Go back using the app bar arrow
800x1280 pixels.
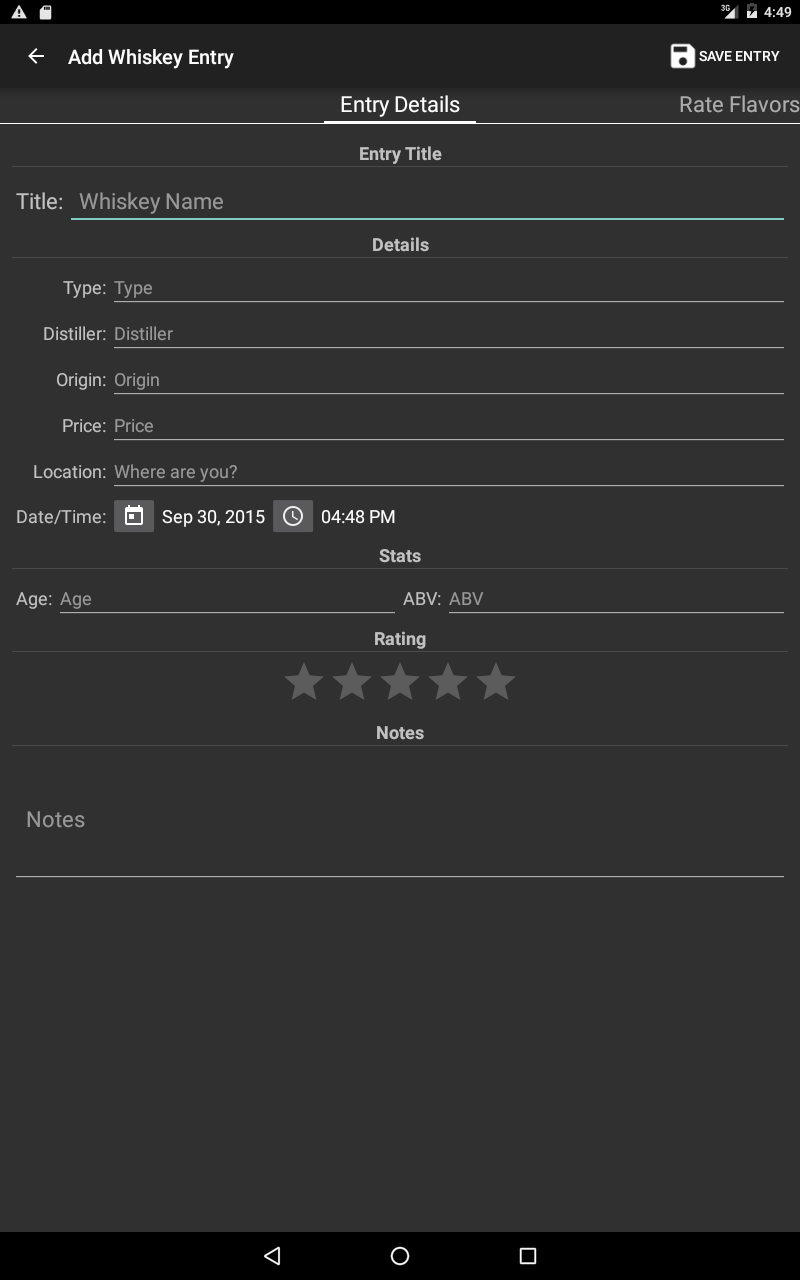point(36,57)
